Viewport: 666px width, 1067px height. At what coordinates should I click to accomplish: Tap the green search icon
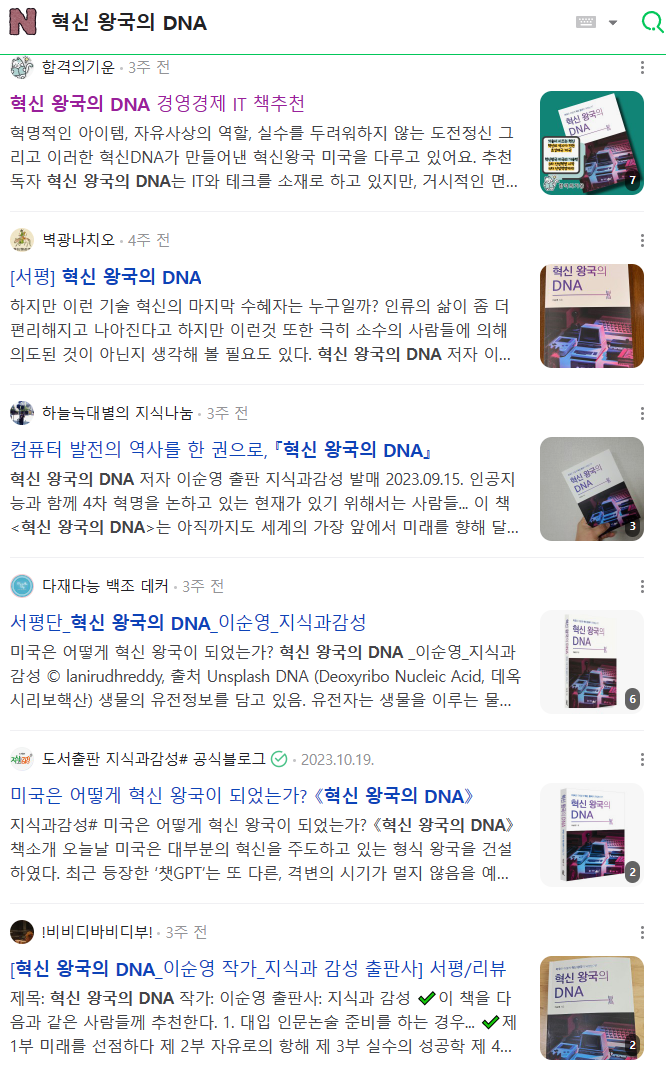651,23
